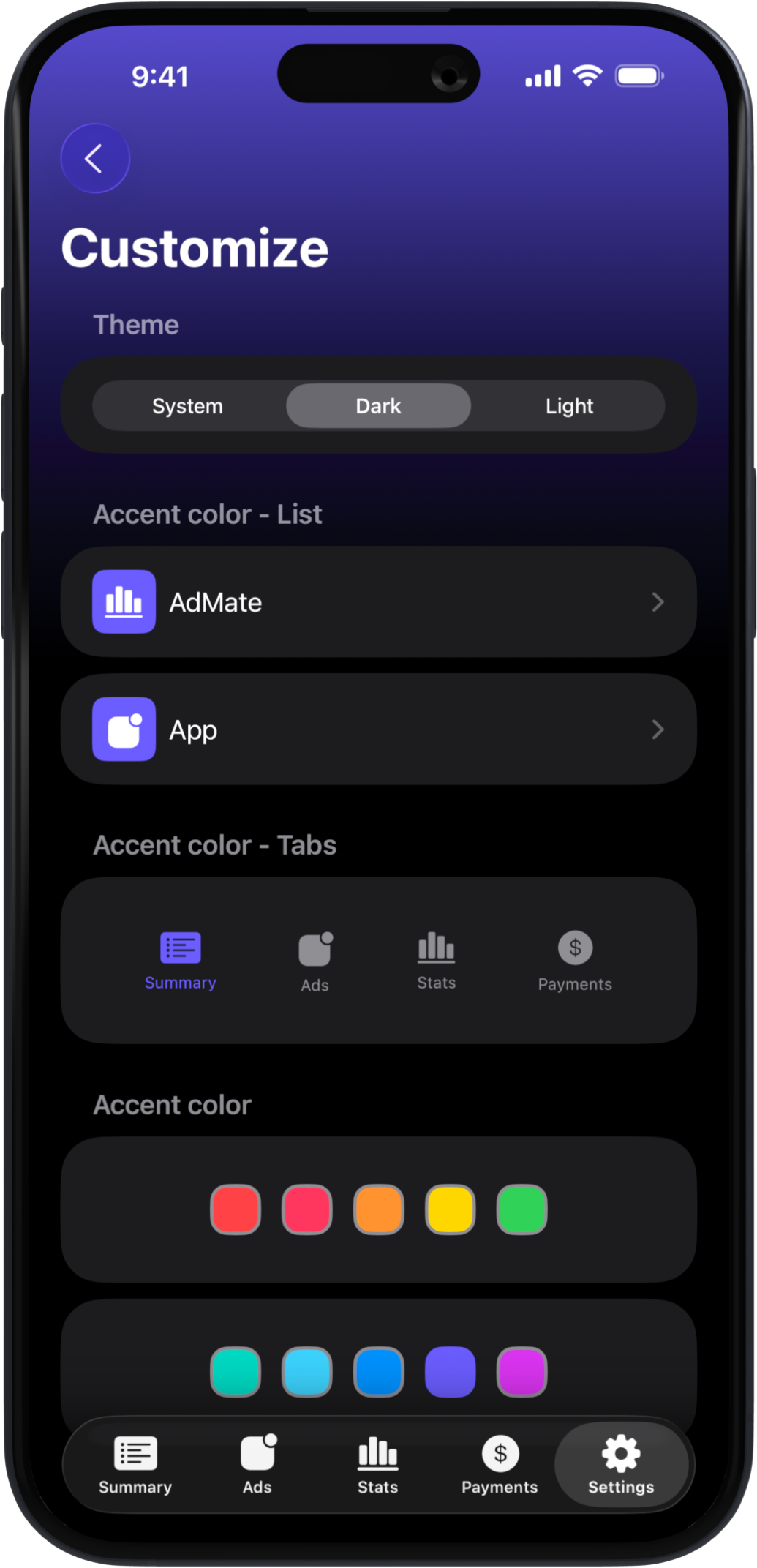This screenshot has height=1568, width=757.
Task: Pick the yellow accent color
Action: click(450, 1209)
